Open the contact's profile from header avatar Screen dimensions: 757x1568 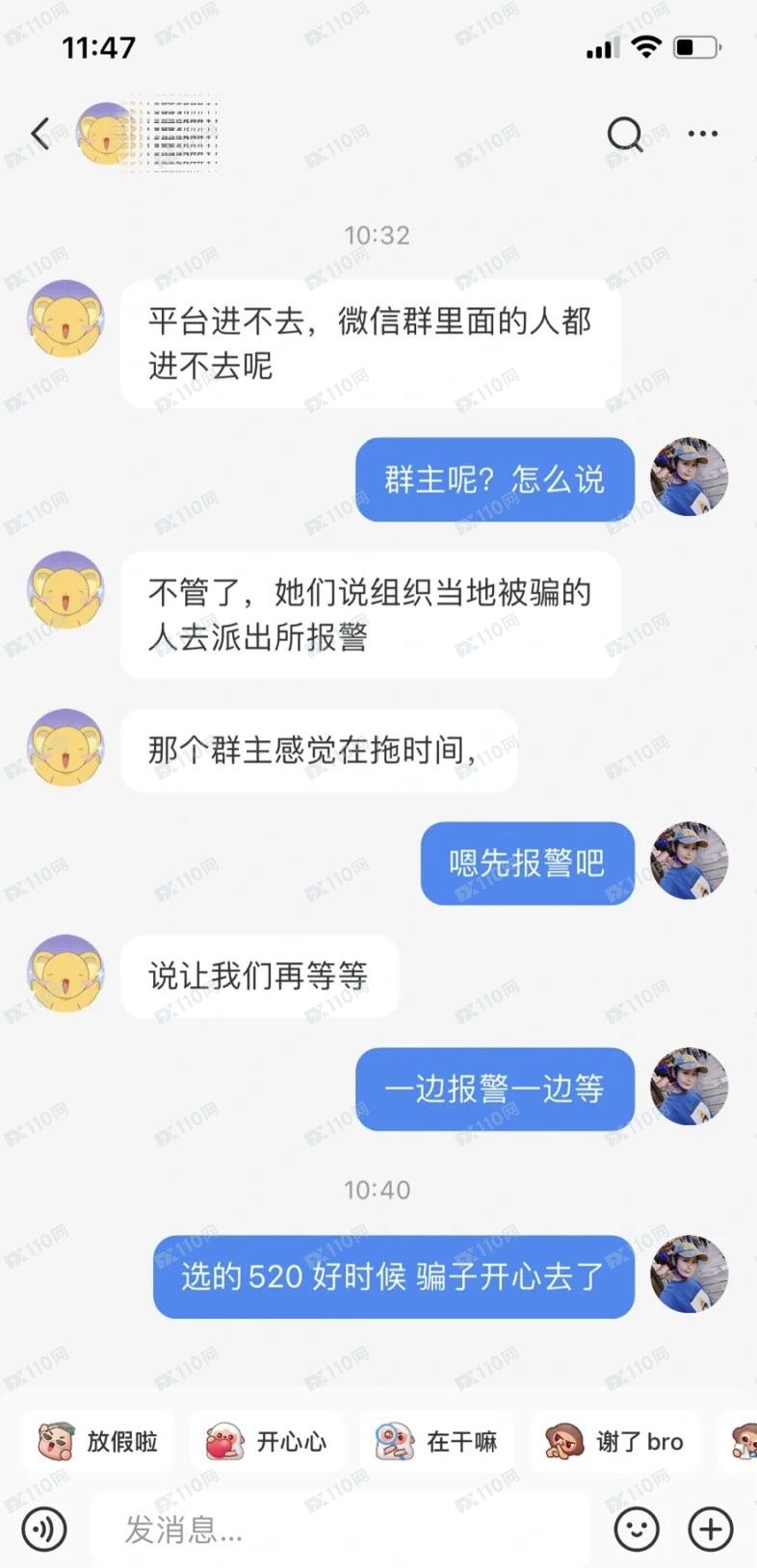coord(105,134)
